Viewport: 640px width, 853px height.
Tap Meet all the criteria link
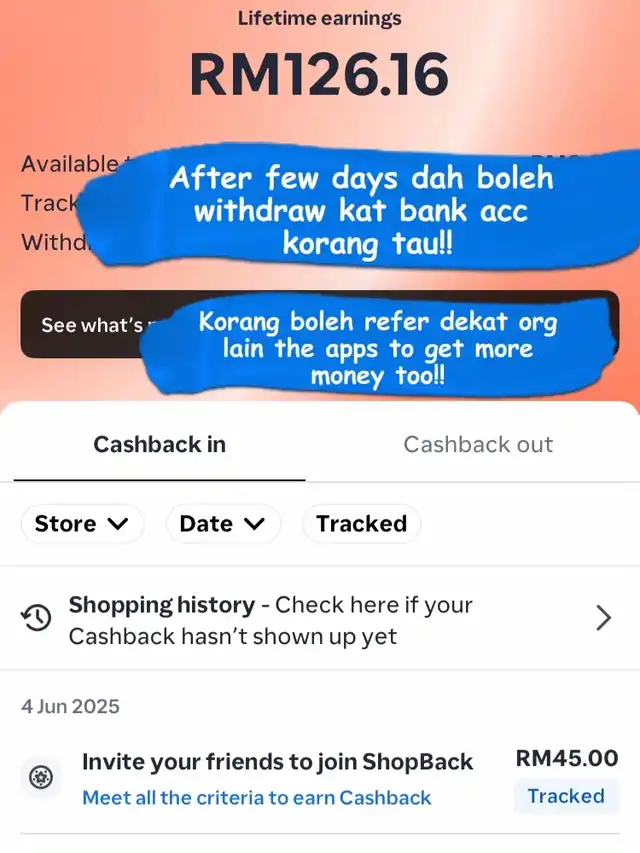(x=257, y=798)
